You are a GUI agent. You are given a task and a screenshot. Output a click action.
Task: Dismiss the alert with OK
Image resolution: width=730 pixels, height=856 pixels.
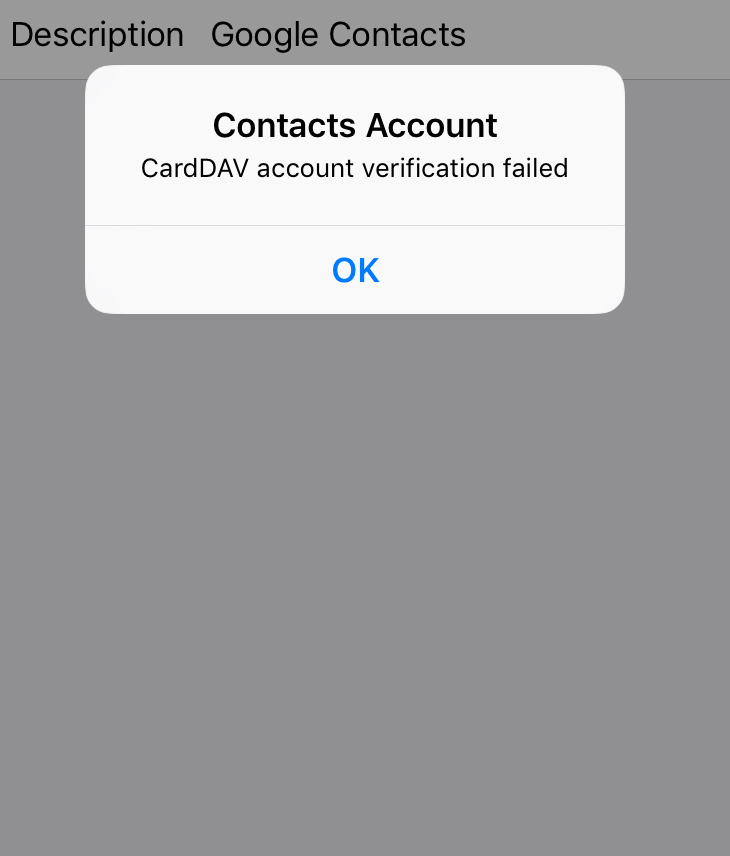click(355, 270)
